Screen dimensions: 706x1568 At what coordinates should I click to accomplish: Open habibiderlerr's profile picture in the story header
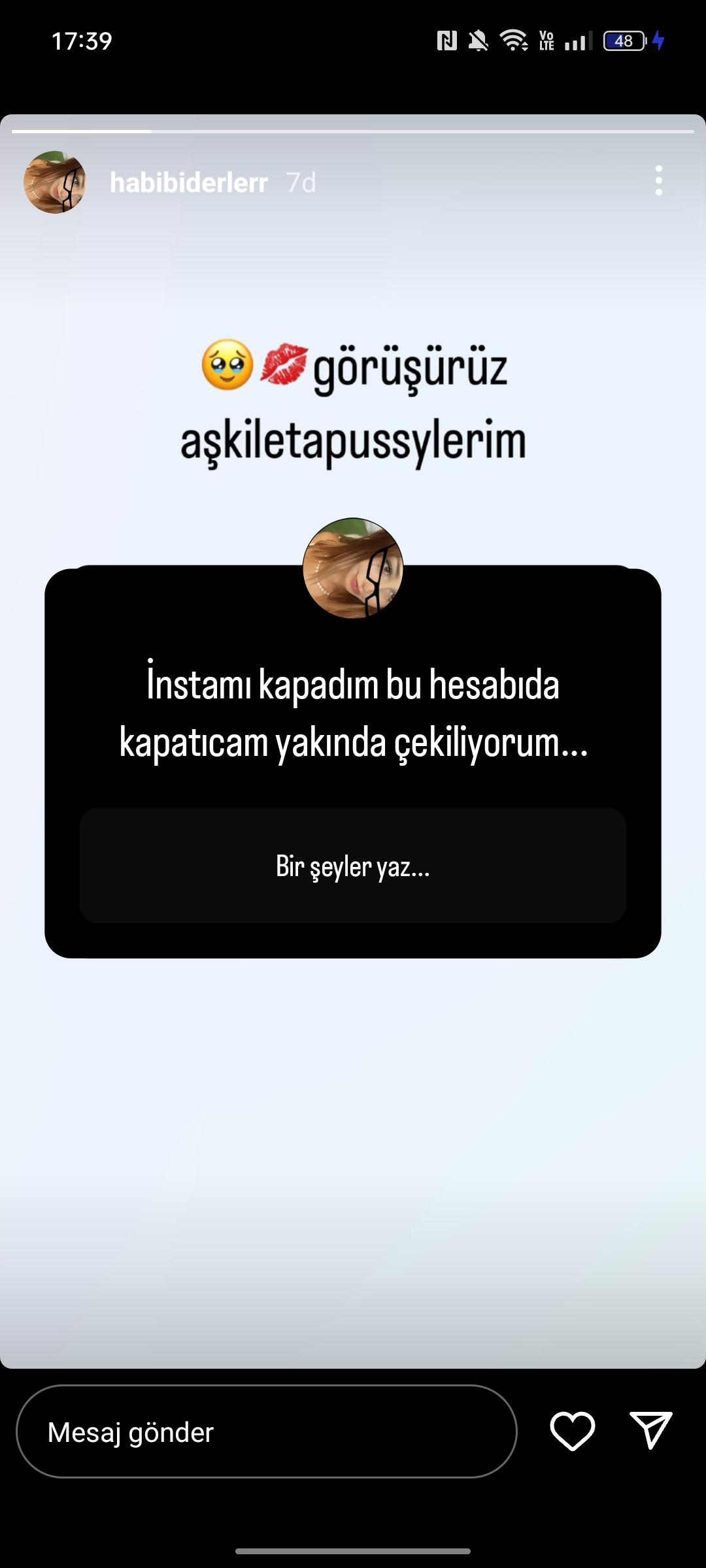click(x=55, y=182)
